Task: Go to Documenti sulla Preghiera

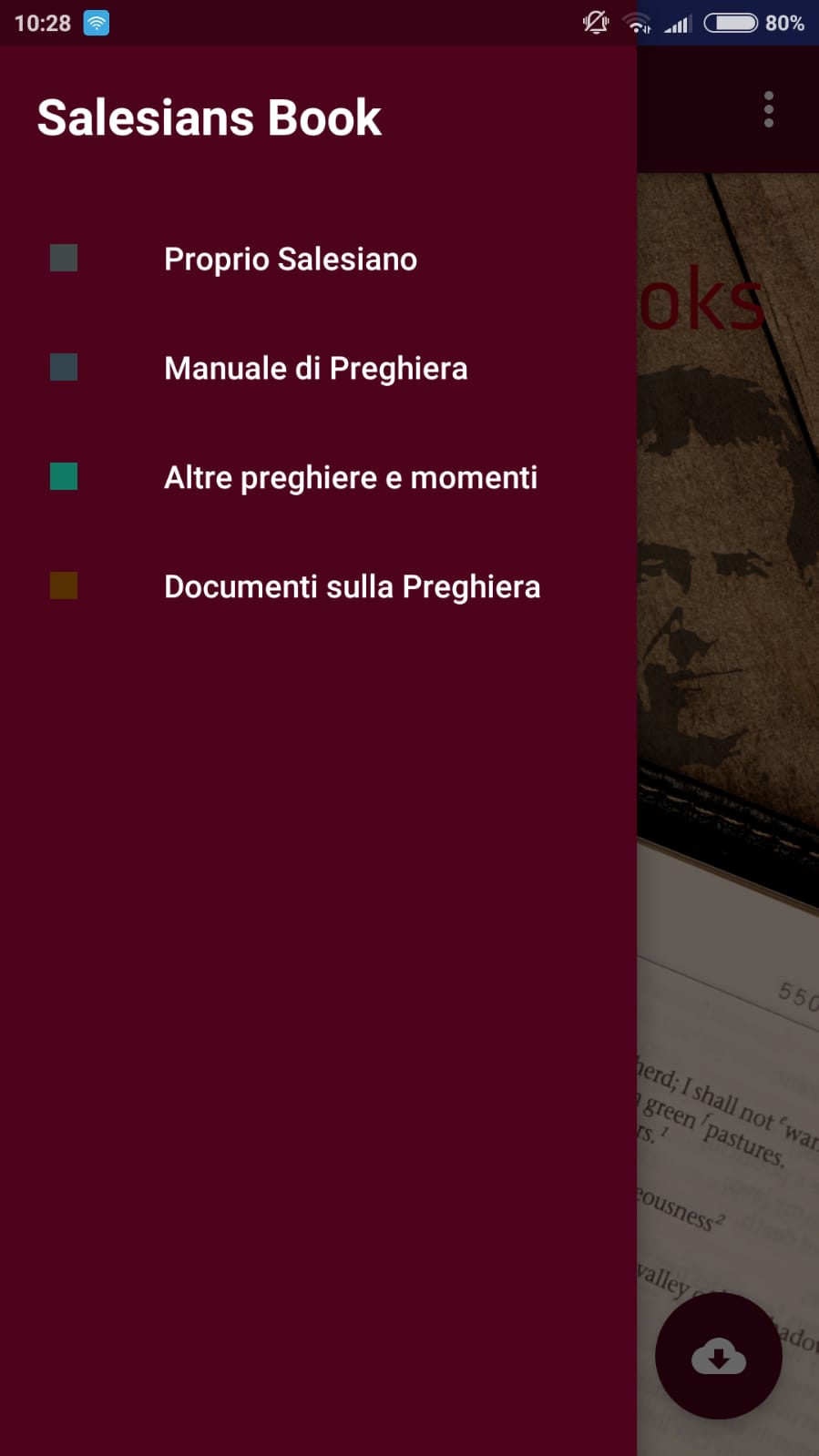Action: pyautogui.click(x=352, y=587)
